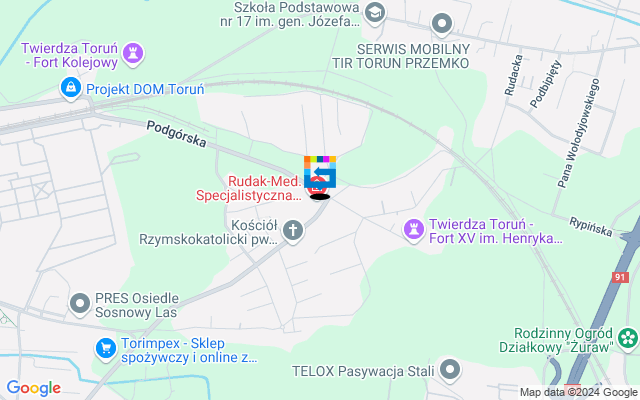Tap the Torimpex grocery shop marker
Screen dimensions: 640x400
[x=104, y=348]
